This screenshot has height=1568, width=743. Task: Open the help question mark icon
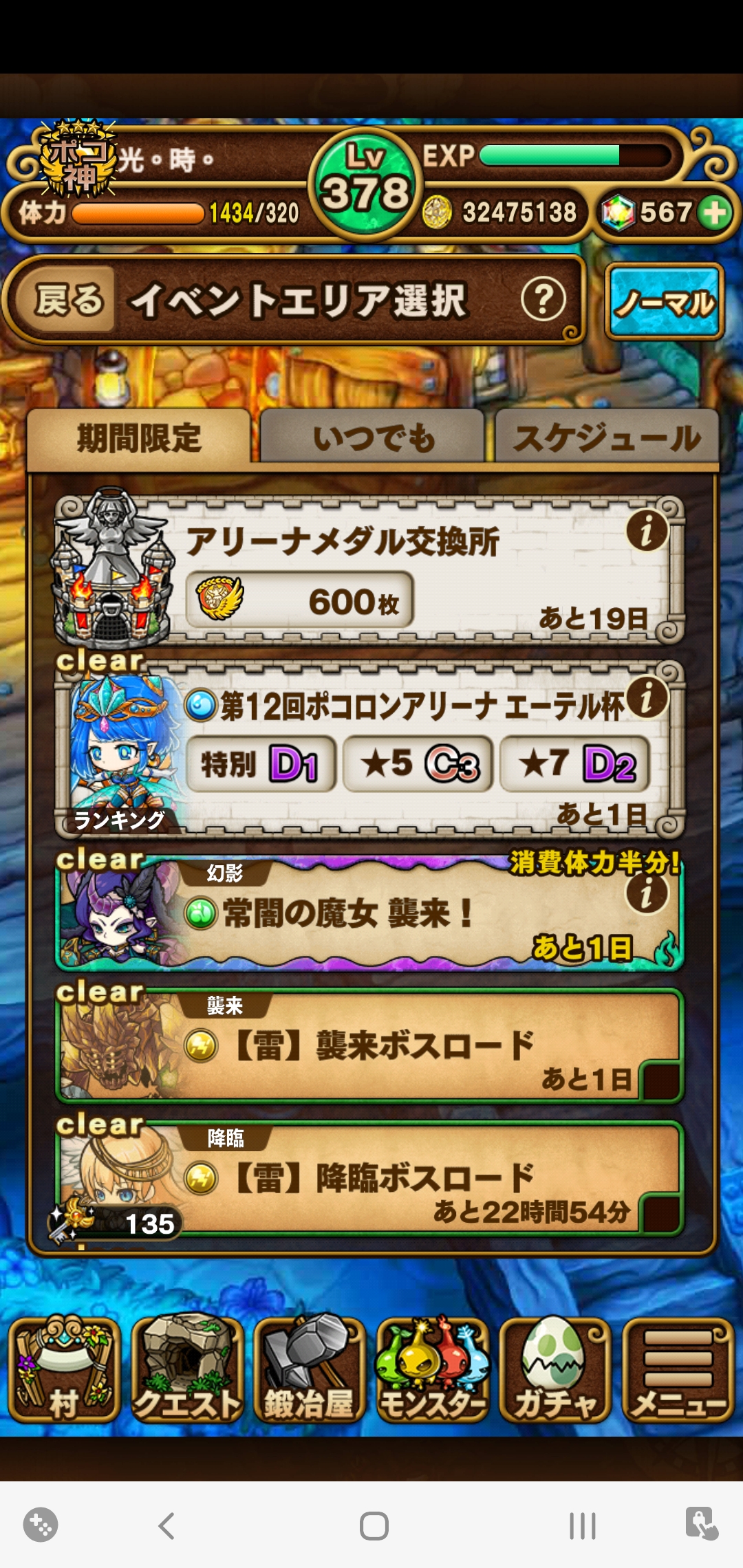(x=543, y=300)
